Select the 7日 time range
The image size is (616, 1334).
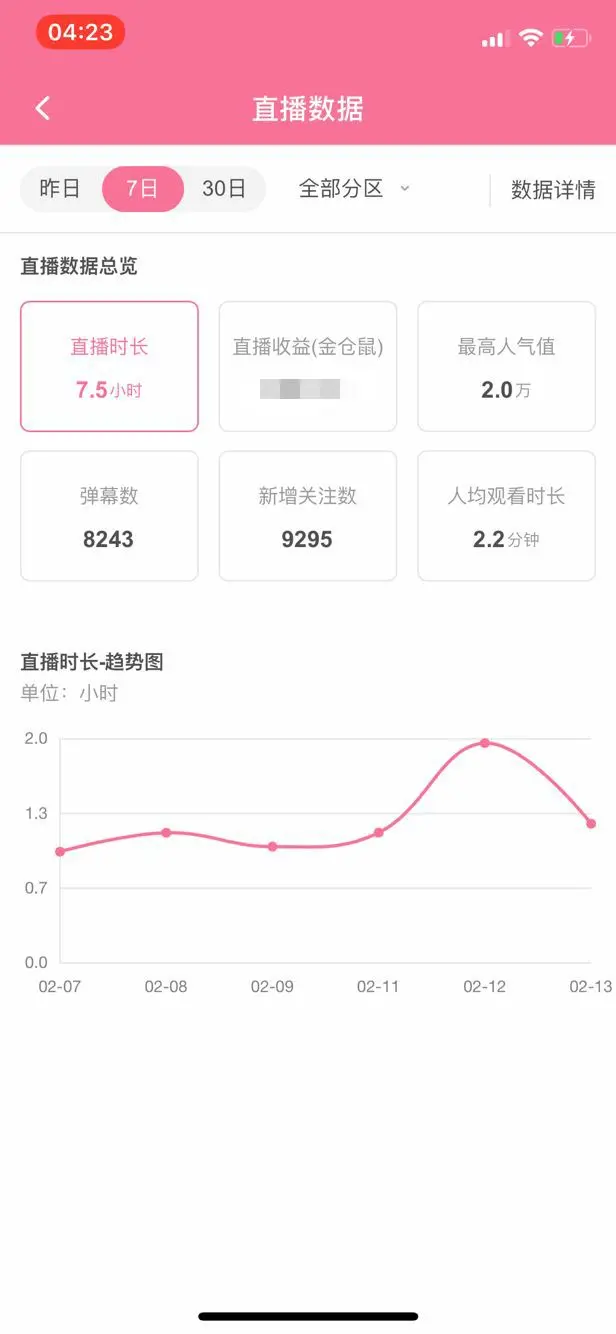click(x=143, y=189)
